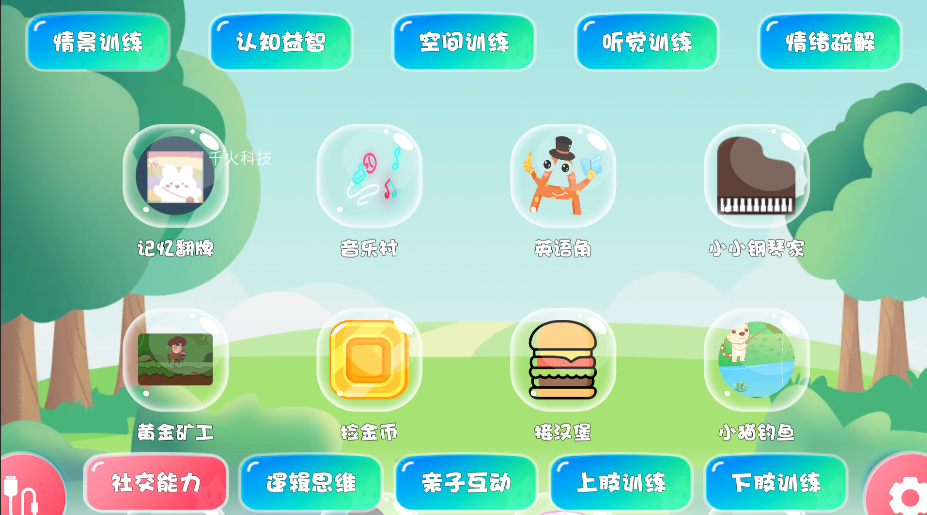Switch to 逻辑思维
Viewport: 927px width, 515px height.
click(x=311, y=483)
